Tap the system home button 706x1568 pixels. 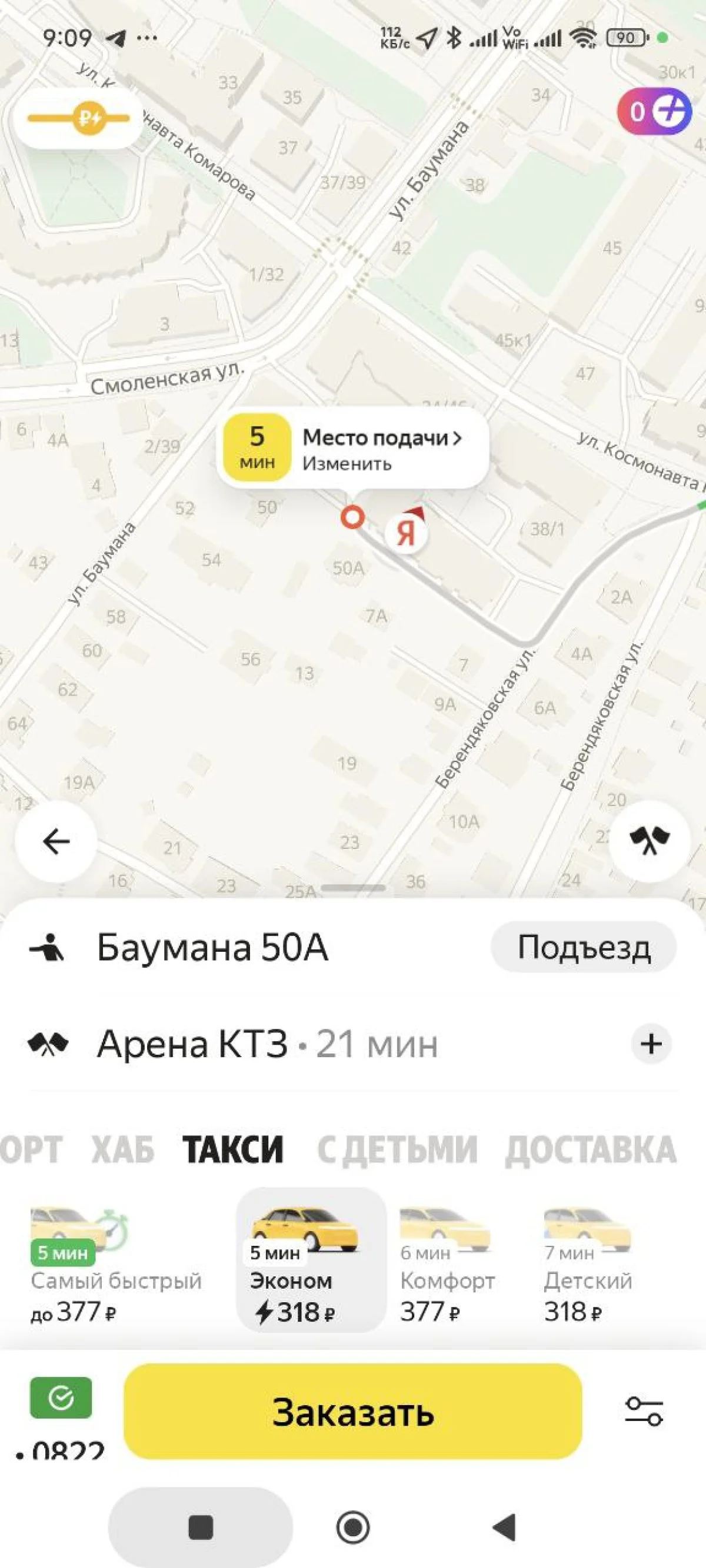pyautogui.click(x=352, y=1527)
